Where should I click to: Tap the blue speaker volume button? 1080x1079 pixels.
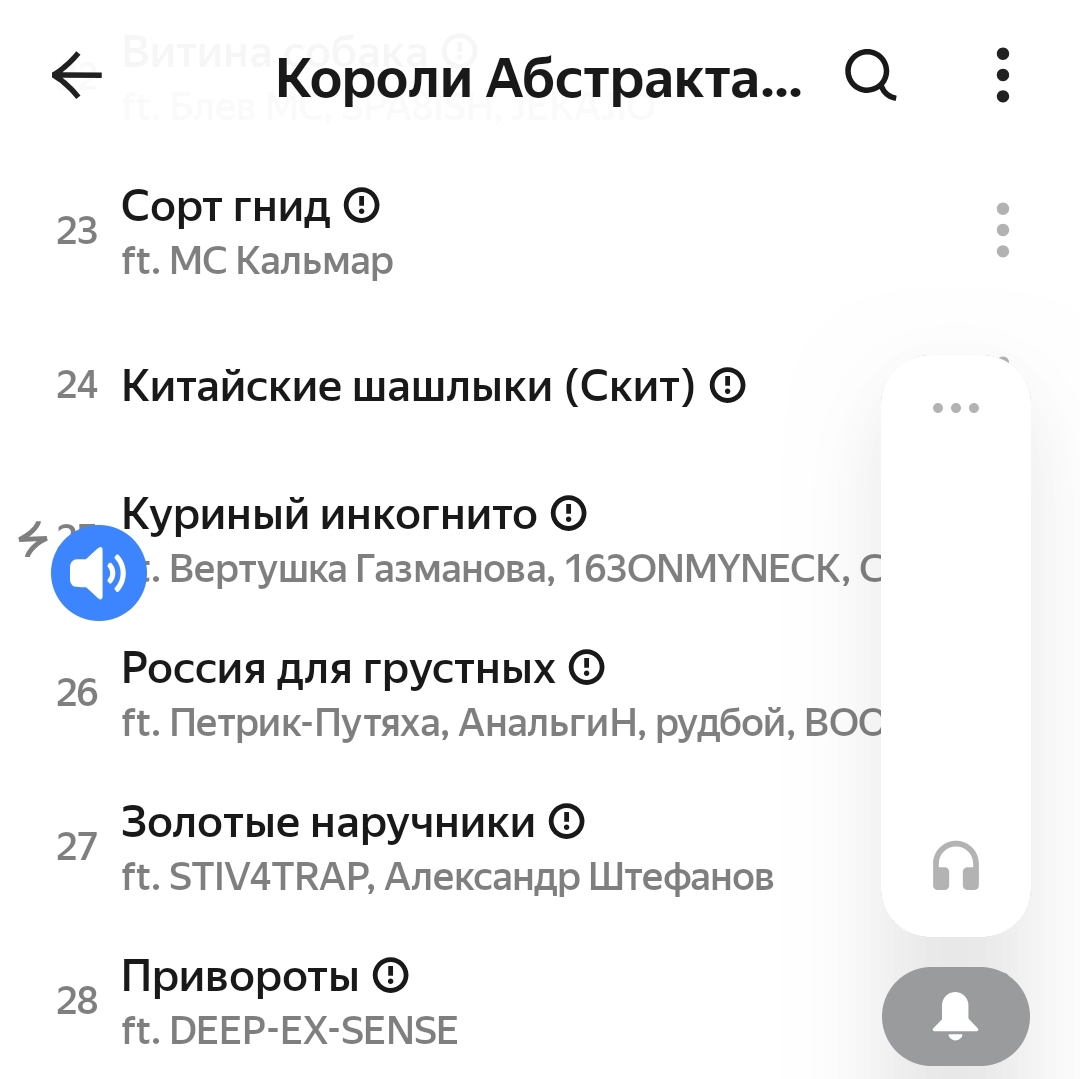click(98, 573)
